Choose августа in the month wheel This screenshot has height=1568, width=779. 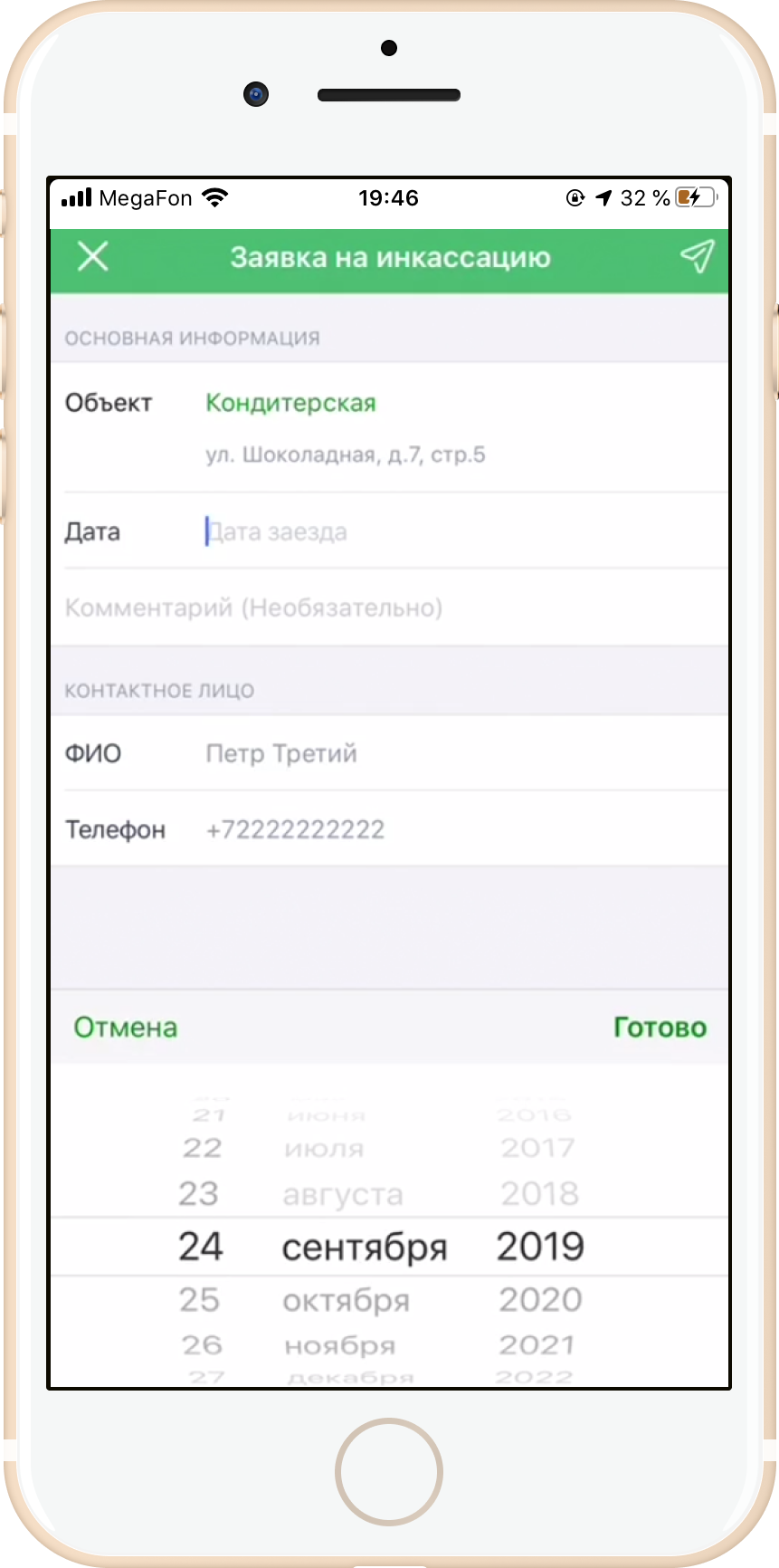click(343, 1195)
